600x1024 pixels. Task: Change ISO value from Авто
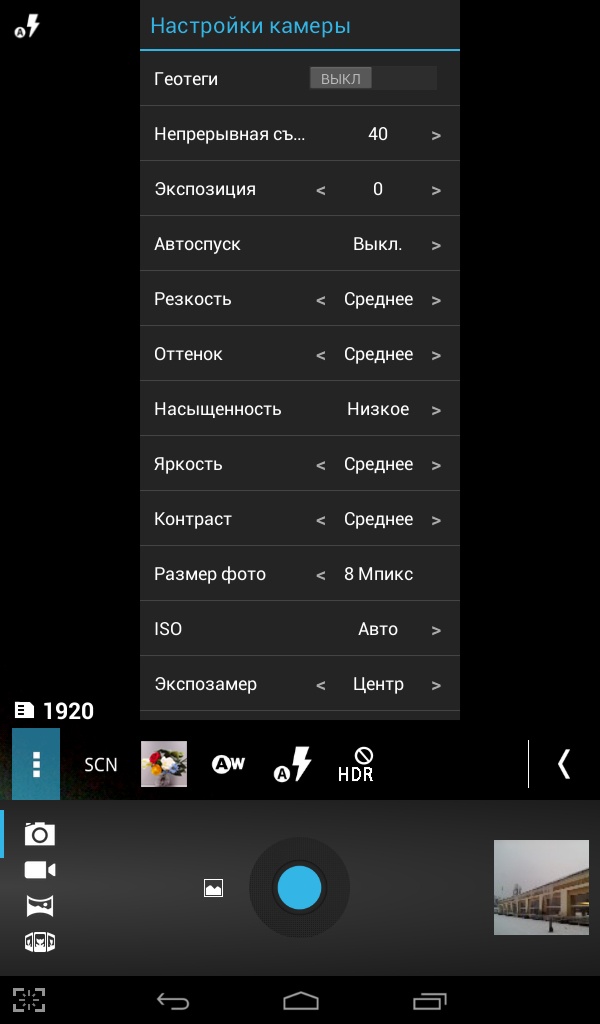click(x=436, y=630)
